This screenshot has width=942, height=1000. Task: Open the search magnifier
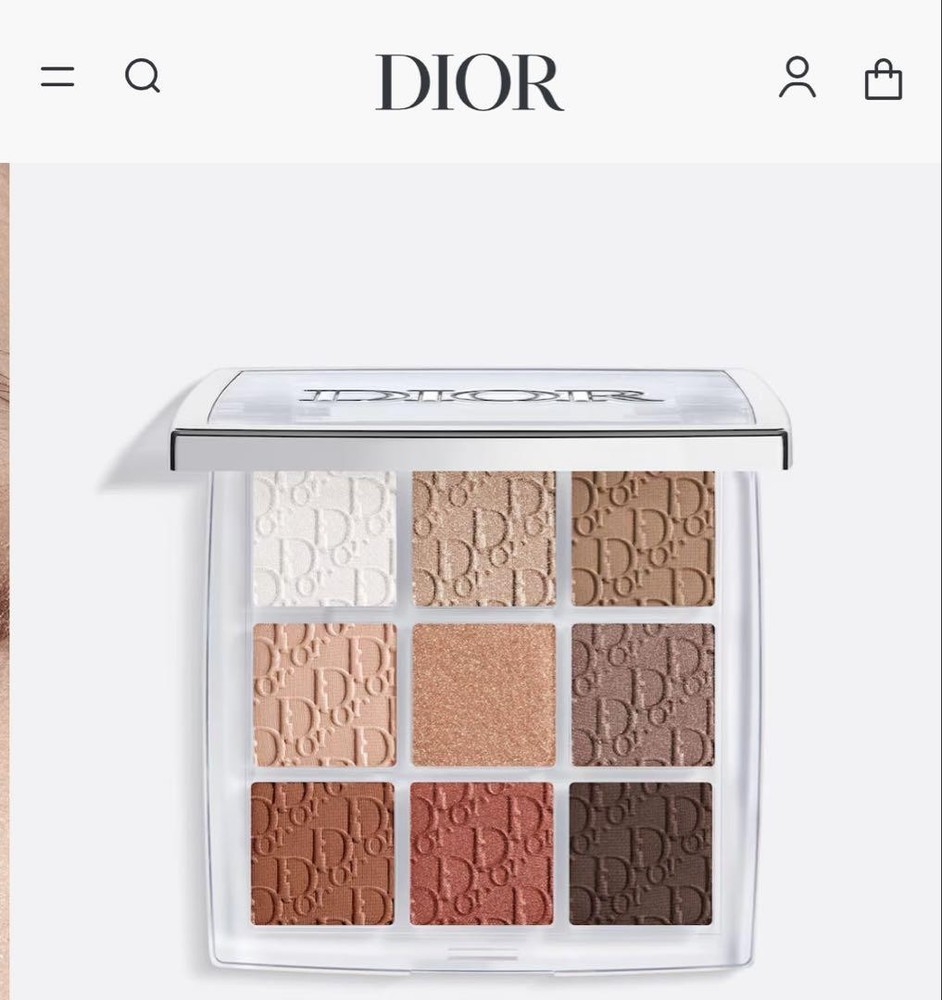coord(142,77)
